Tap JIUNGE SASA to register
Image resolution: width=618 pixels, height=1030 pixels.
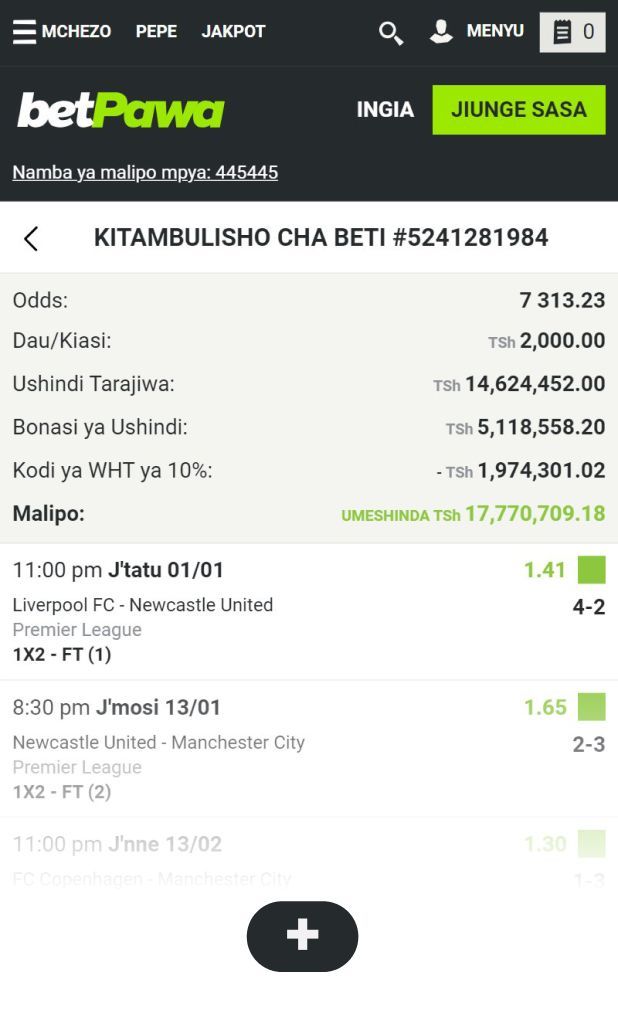(x=518, y=110)
